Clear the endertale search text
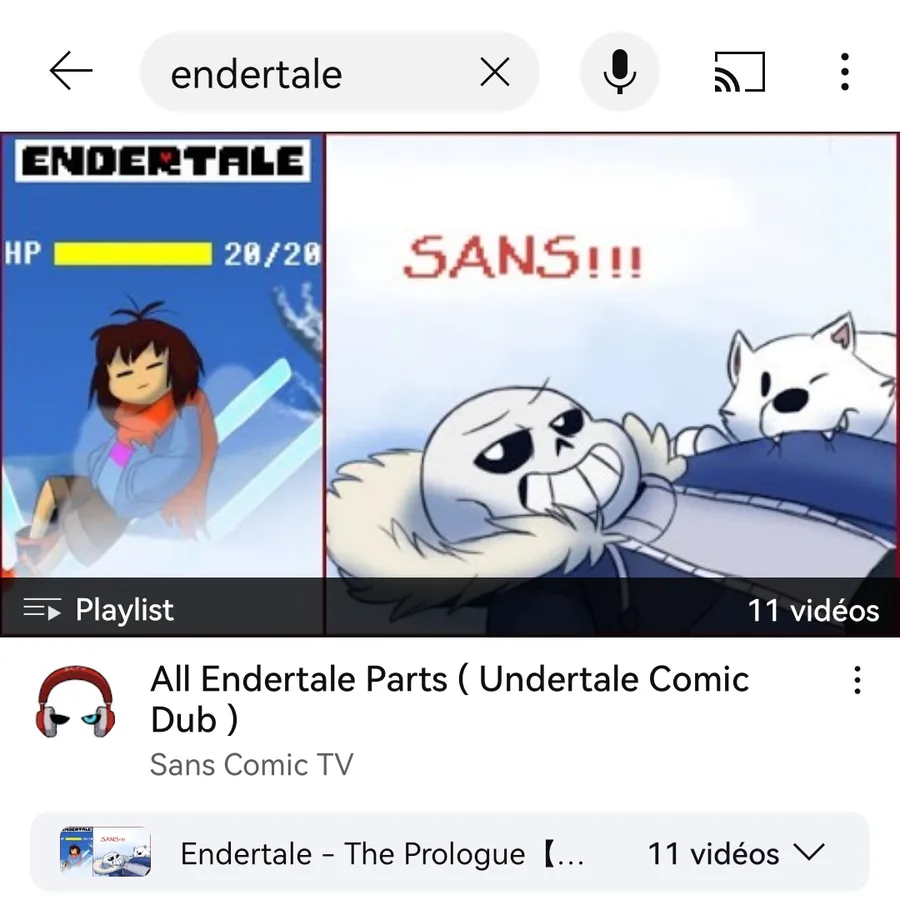The width and height of the screenshot is (900, 915). pyautogui.click(x=494, y=72)
